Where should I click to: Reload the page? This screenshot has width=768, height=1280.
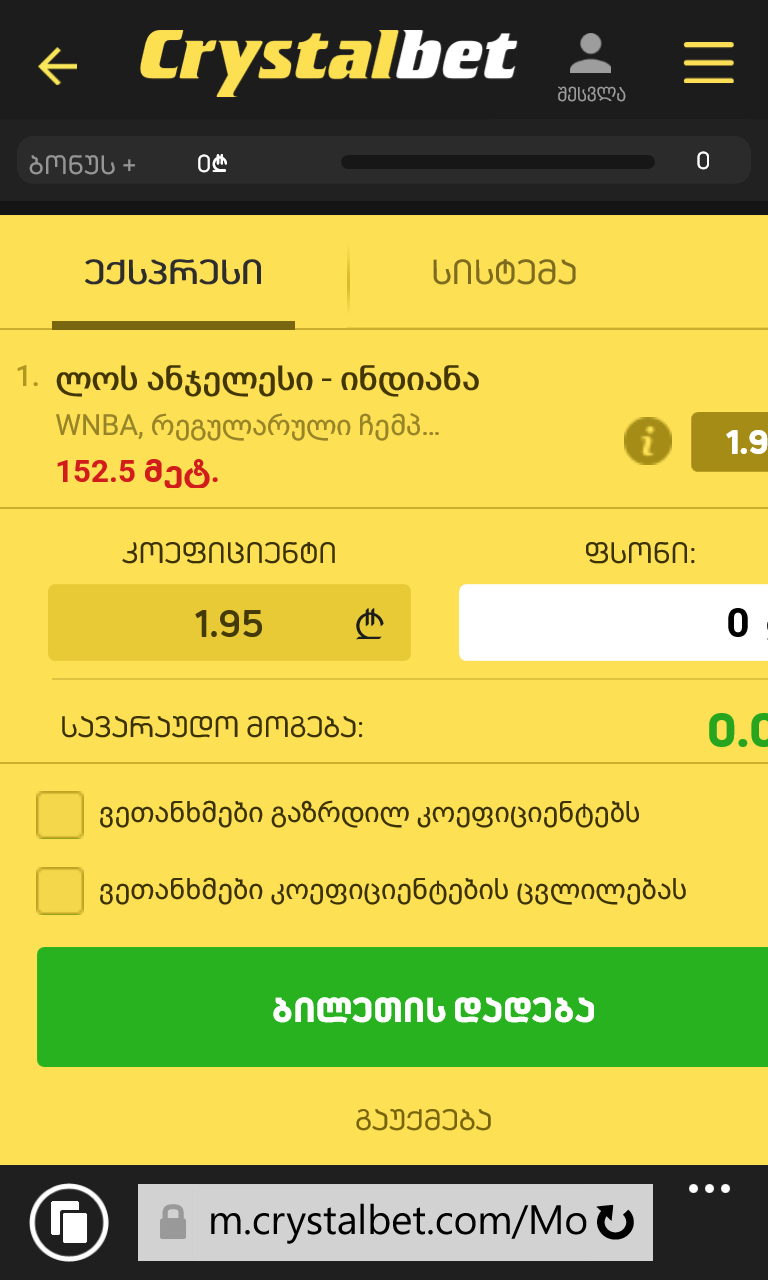[x=615, y=1222]
